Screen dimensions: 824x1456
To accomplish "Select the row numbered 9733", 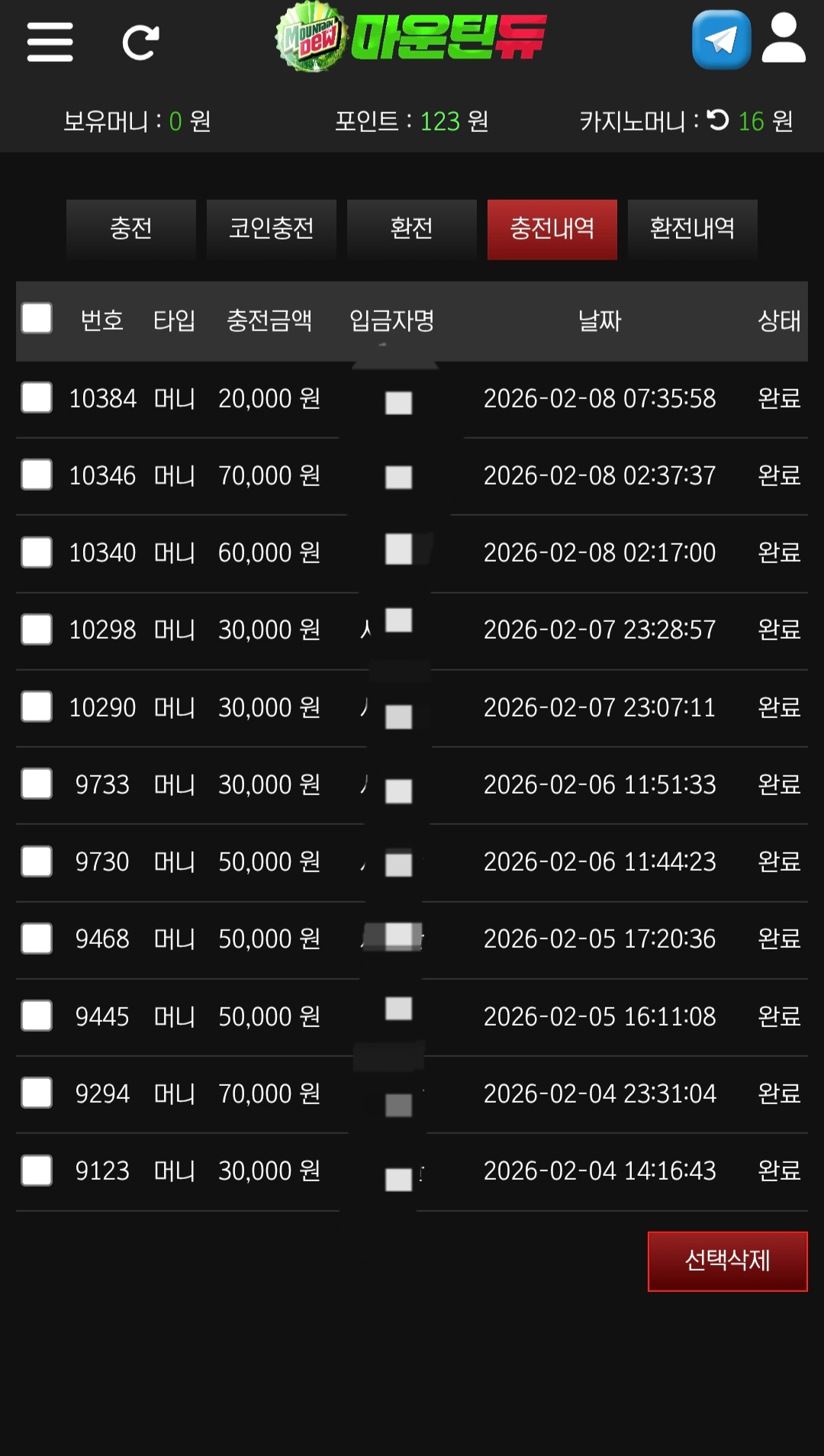I will (x=37, y=784).
